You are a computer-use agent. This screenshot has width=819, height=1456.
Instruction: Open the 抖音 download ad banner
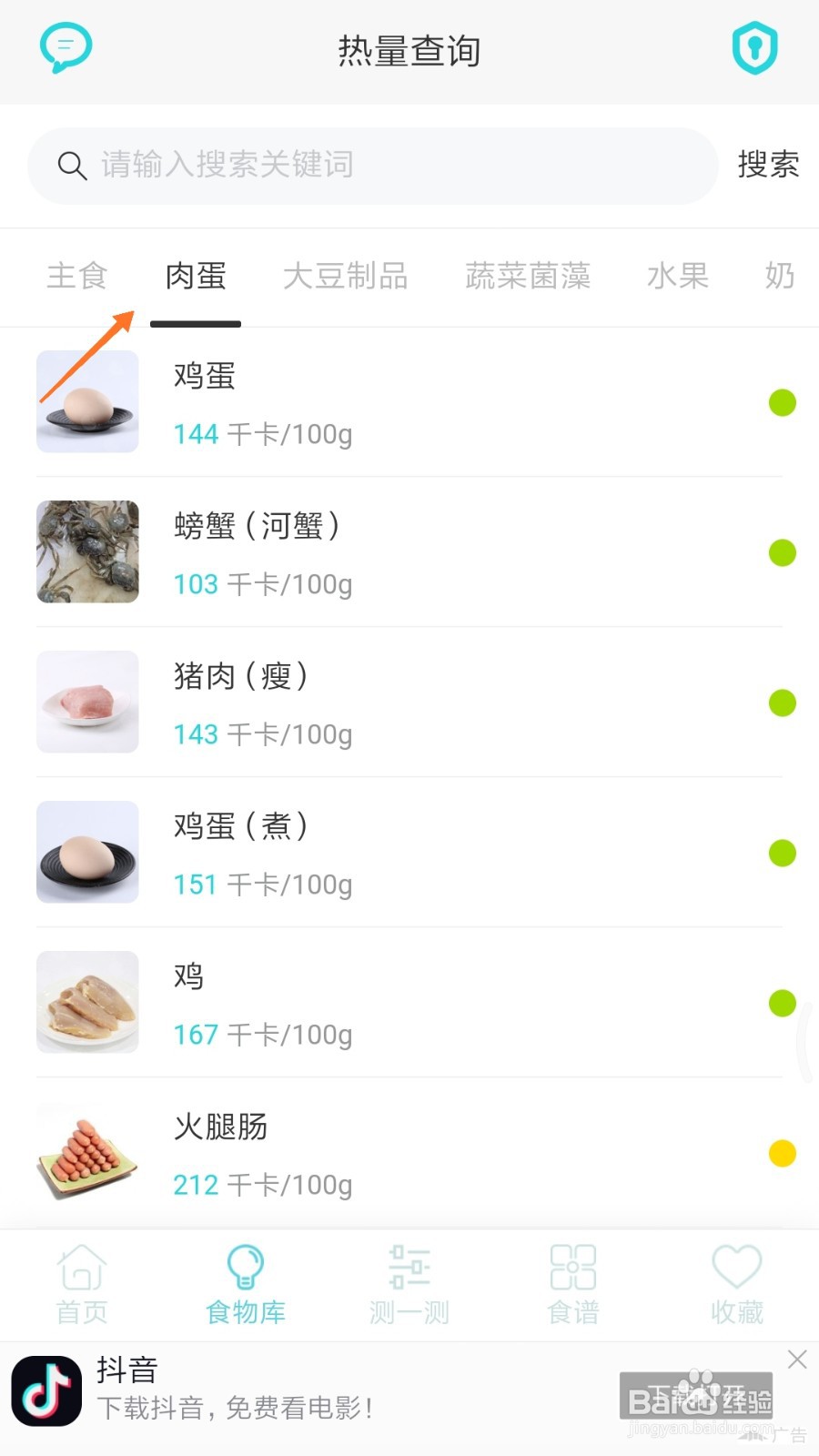[273, 1390]
